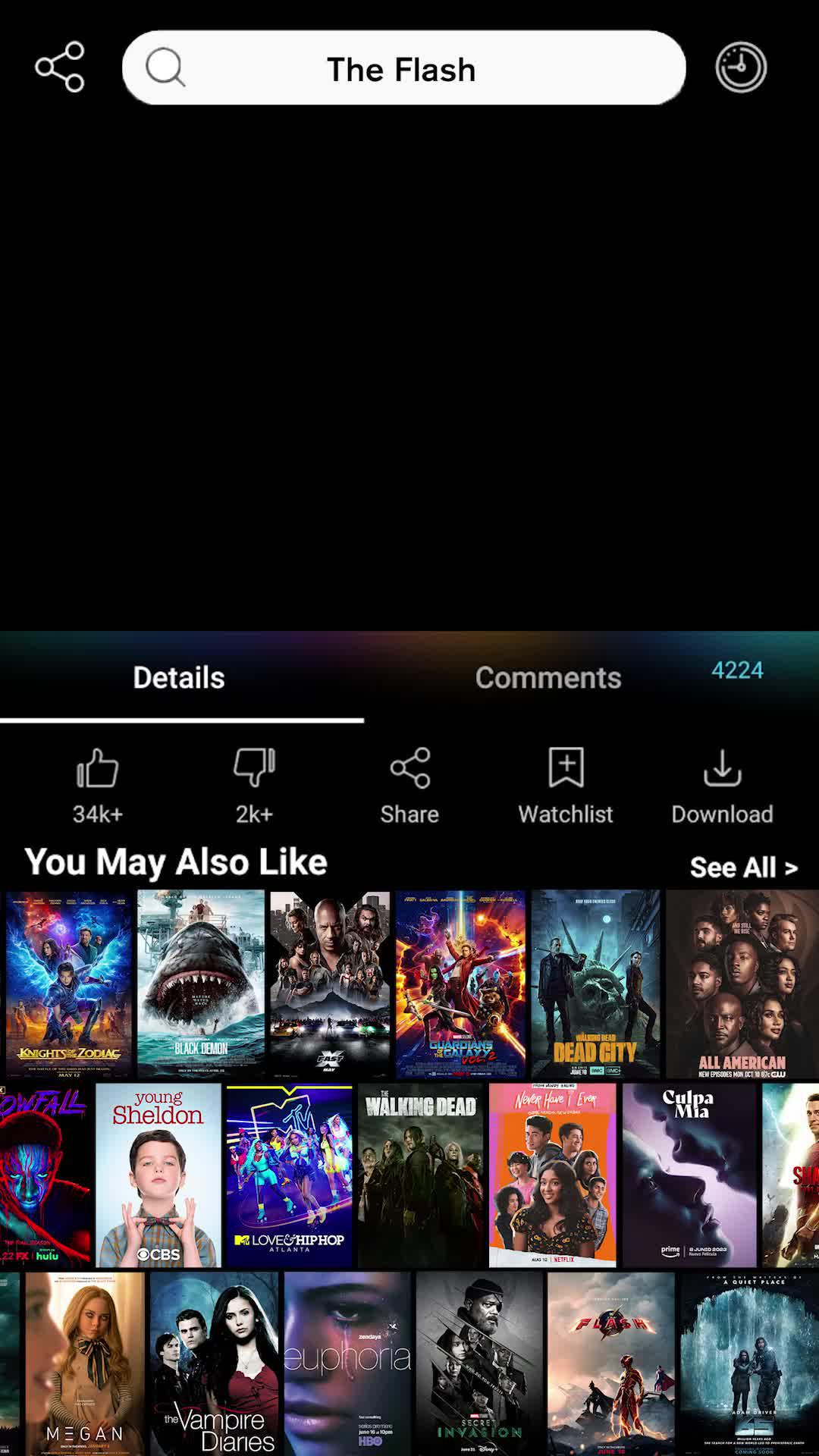Image resolution: width=819 pixels, height=1456 pixels.
Task: Open The Walking Dead poster
Action: [421, 1175]
